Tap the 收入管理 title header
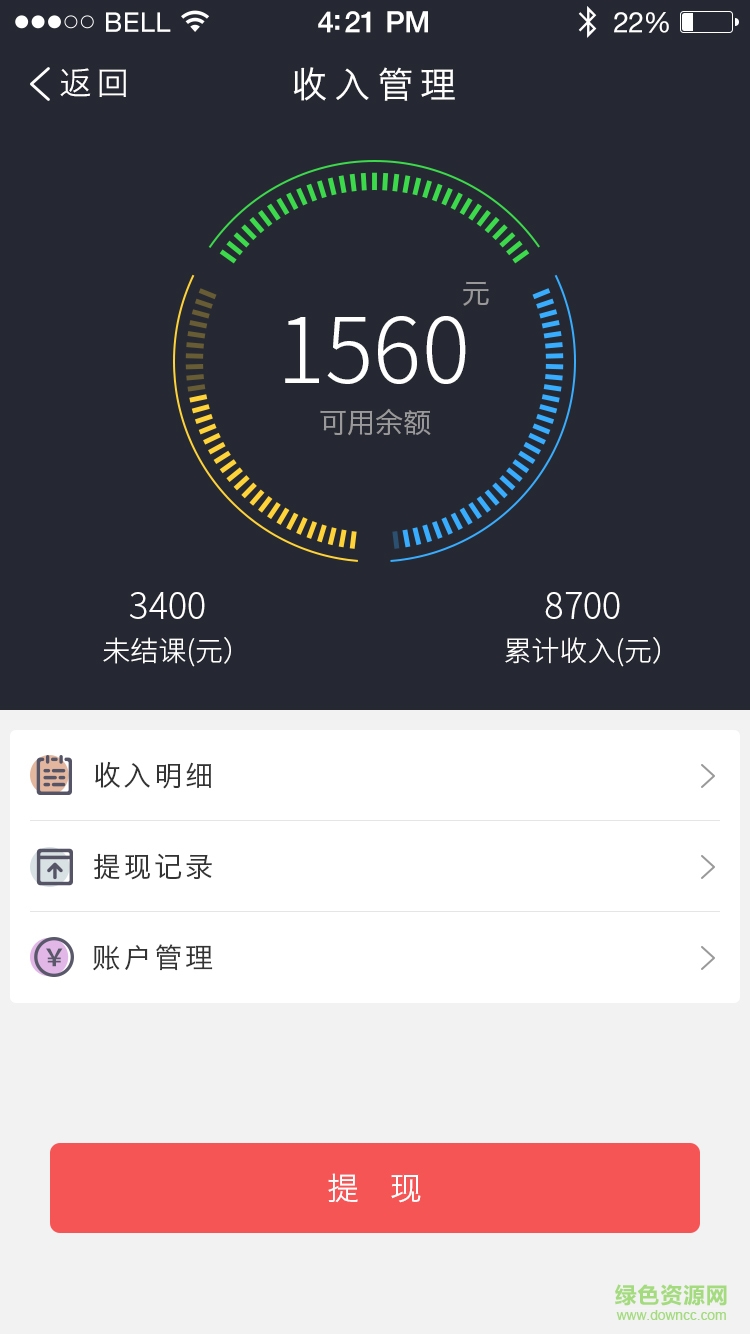The height and width of the screenshot is (1334, 750). 375,86
